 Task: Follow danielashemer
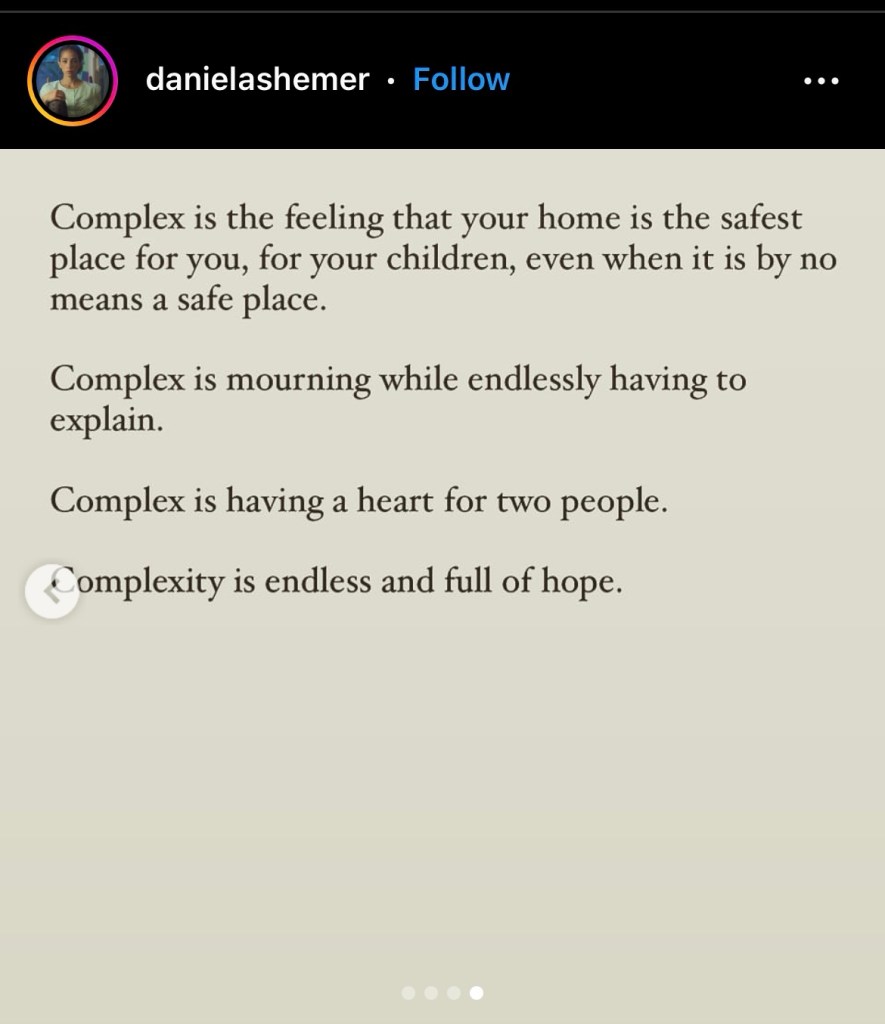[x=461, y=80]
